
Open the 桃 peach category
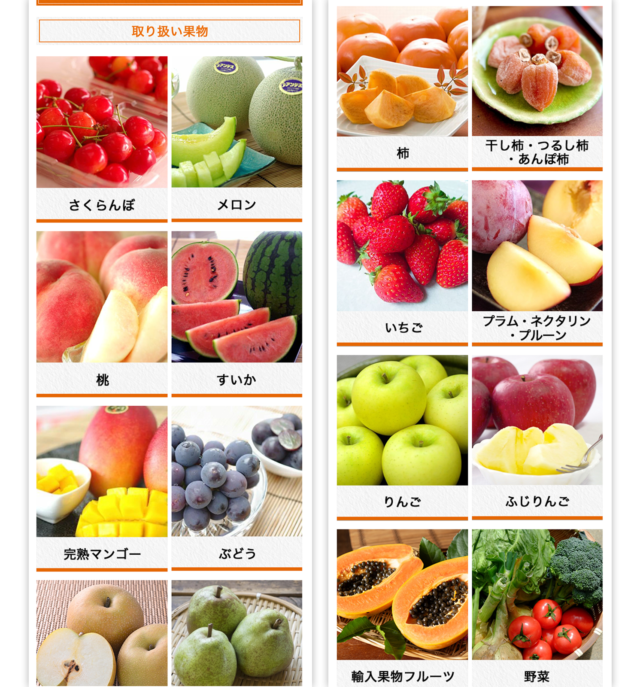point(101,310)
